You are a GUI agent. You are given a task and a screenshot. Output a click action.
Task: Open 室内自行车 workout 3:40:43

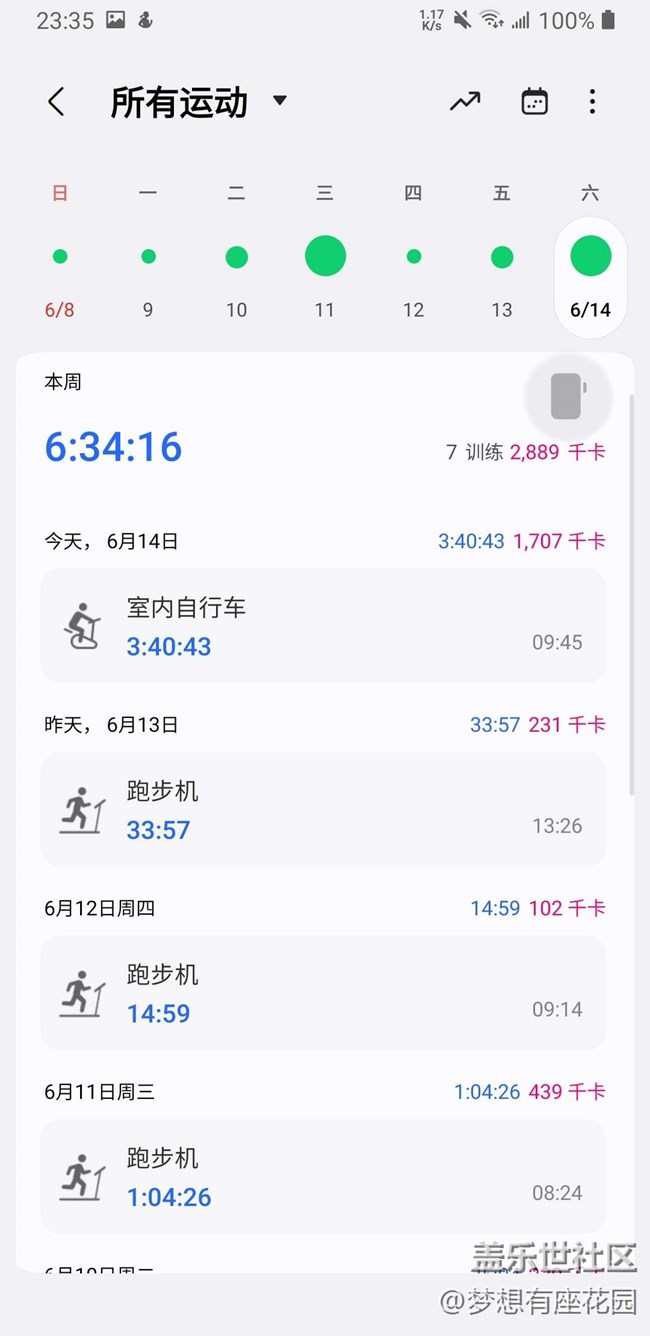323,626
